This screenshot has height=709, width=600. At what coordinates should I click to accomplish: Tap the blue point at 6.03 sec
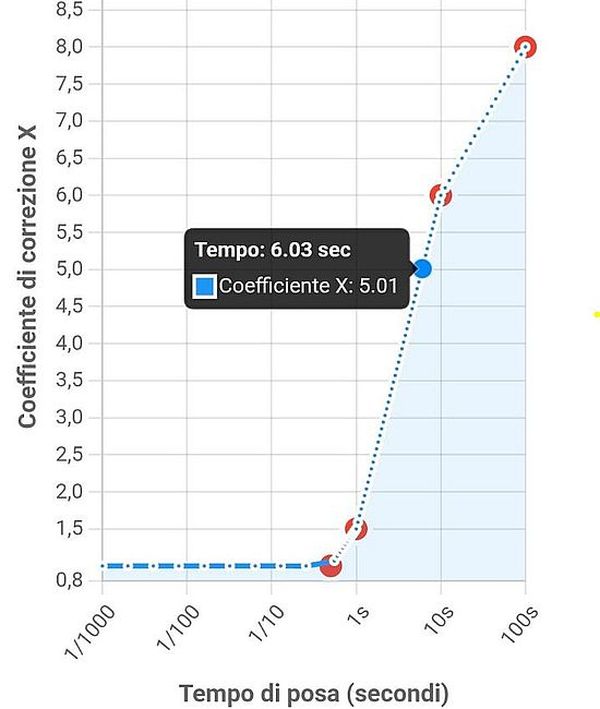[x=423, y=268]
